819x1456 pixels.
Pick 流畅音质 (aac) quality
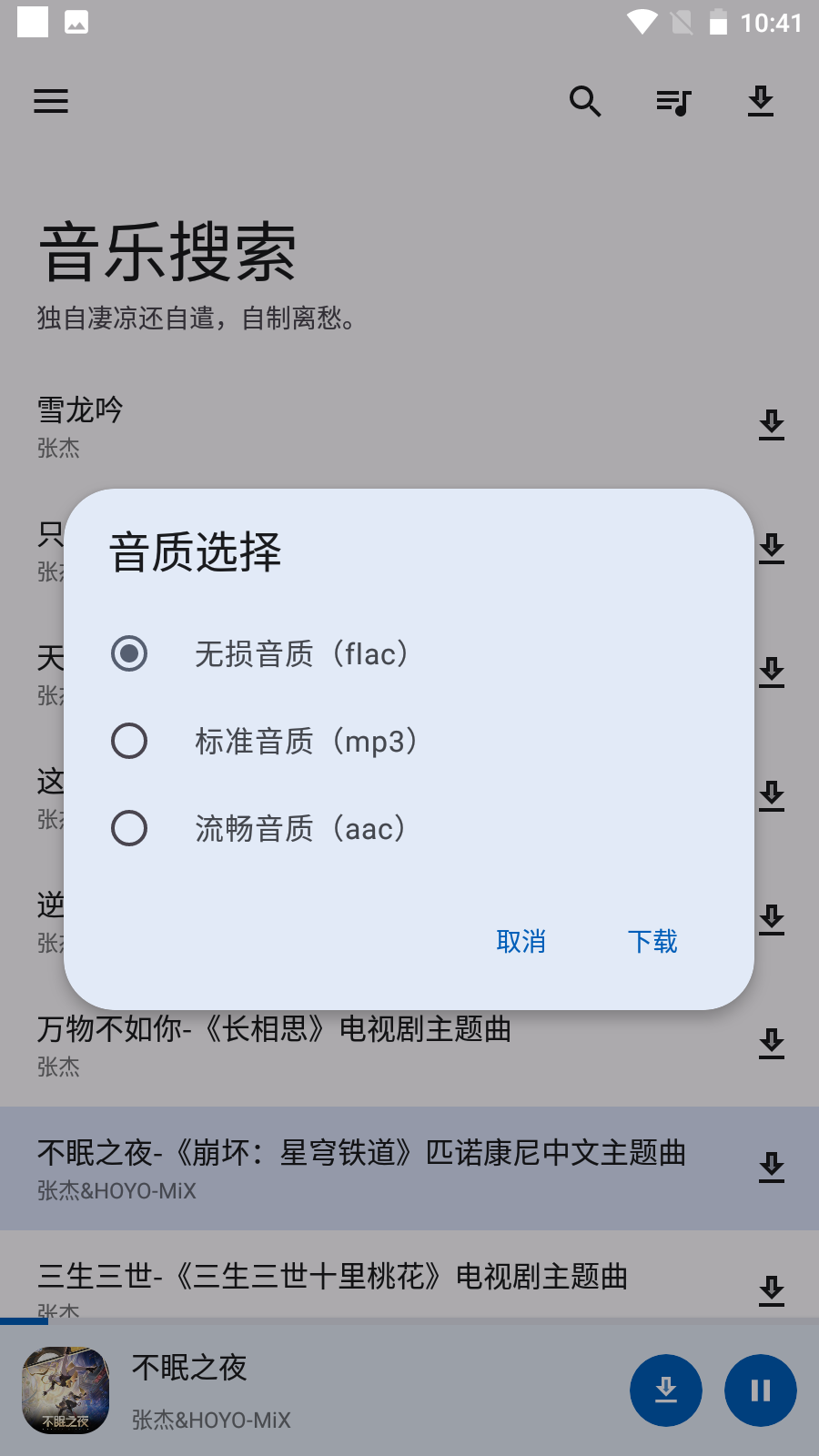tap(409, 828)
